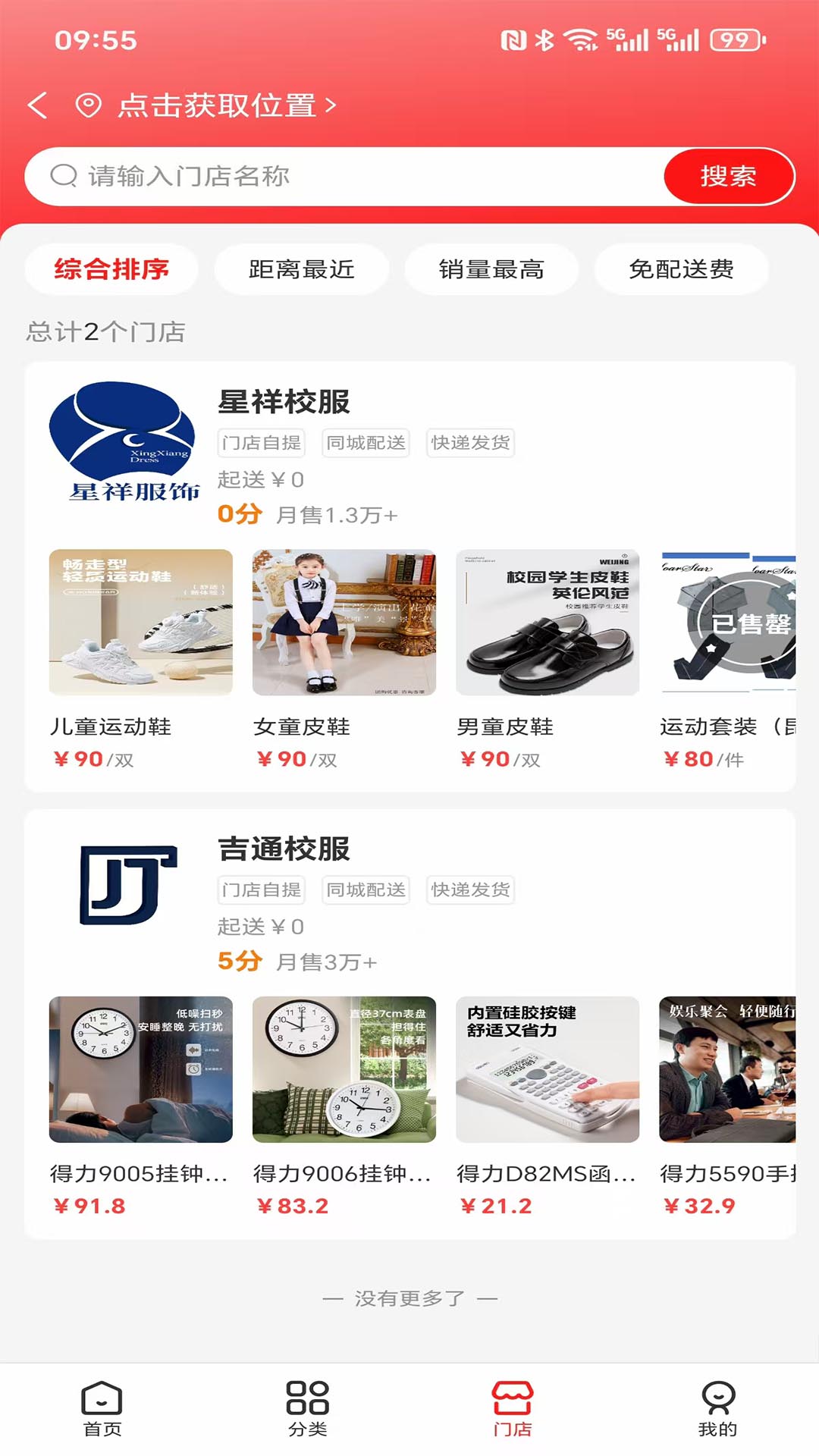The width and height of the screenshot is (819, 1456).
Task: Select the 综合排序 sort chip
Action: pyautogui.click(x=111, y=269)
